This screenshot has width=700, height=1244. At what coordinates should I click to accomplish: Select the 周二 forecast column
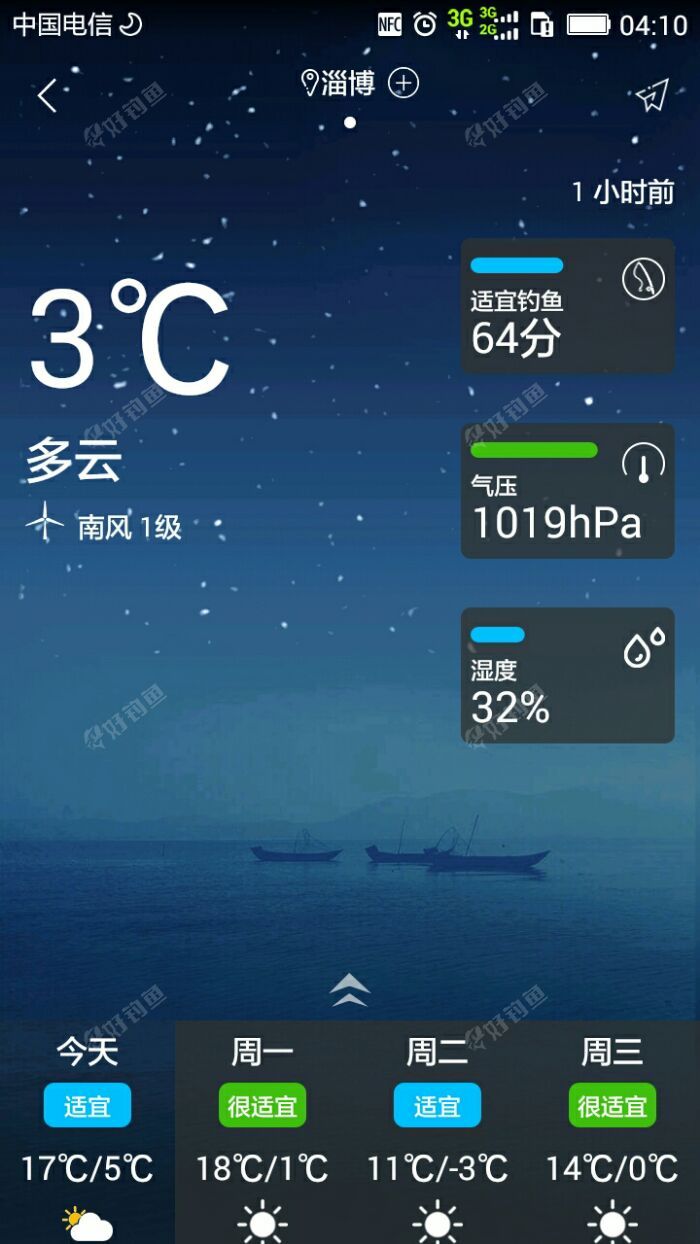coord(437,1130)
